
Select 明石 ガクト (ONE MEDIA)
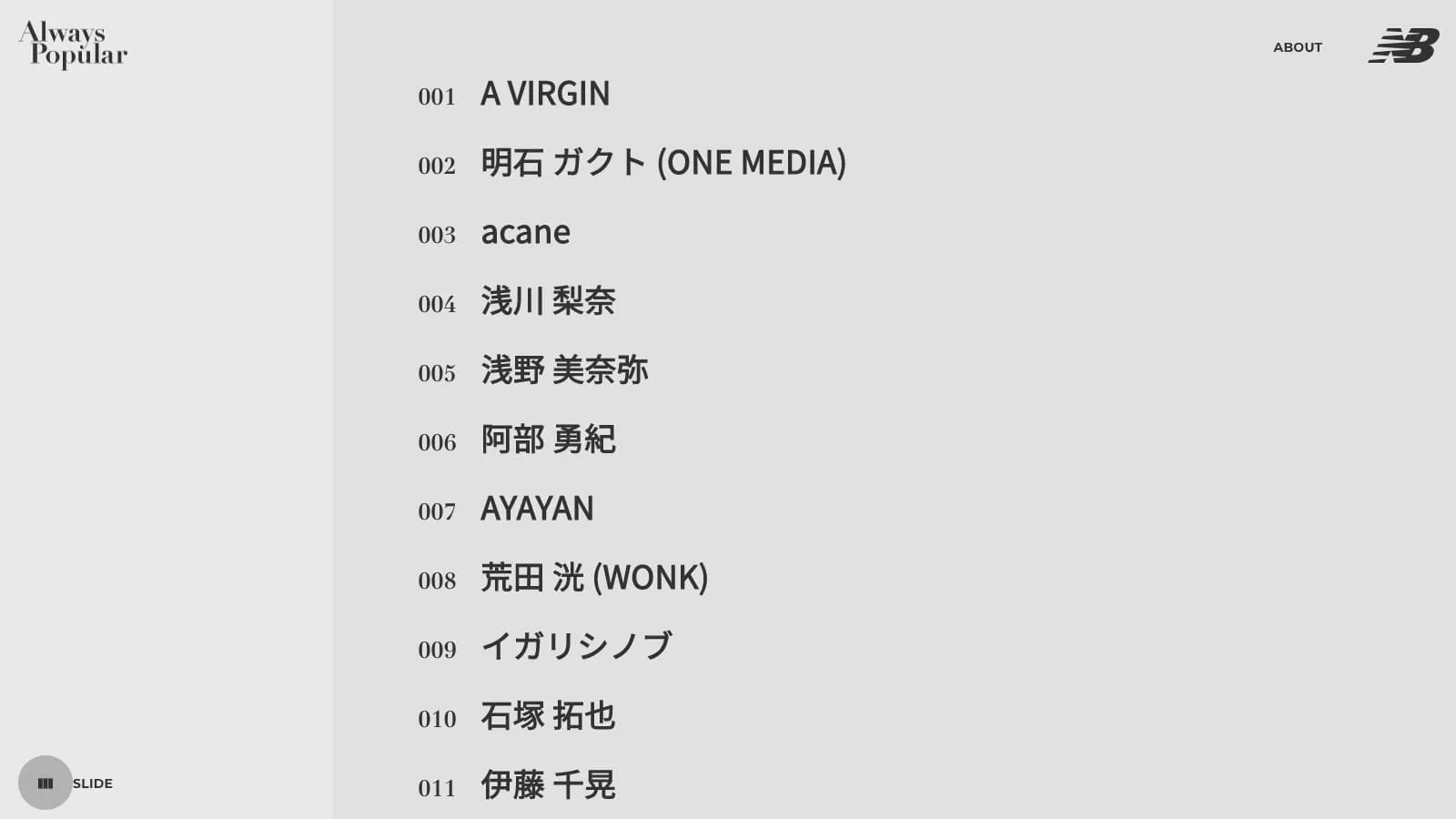[x=662, y=163]
